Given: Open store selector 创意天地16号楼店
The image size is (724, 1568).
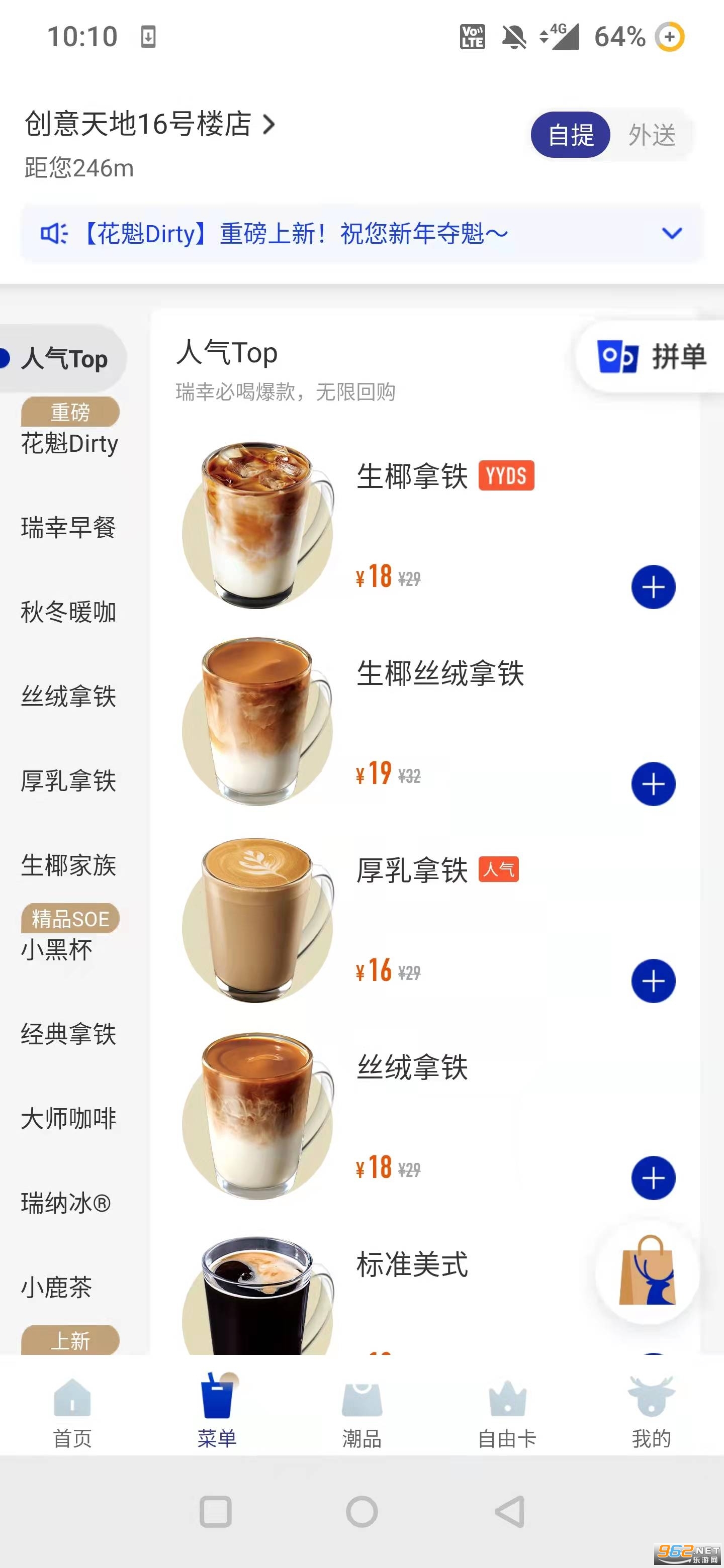Looking at the screenshot, I should tap(150, 124).
